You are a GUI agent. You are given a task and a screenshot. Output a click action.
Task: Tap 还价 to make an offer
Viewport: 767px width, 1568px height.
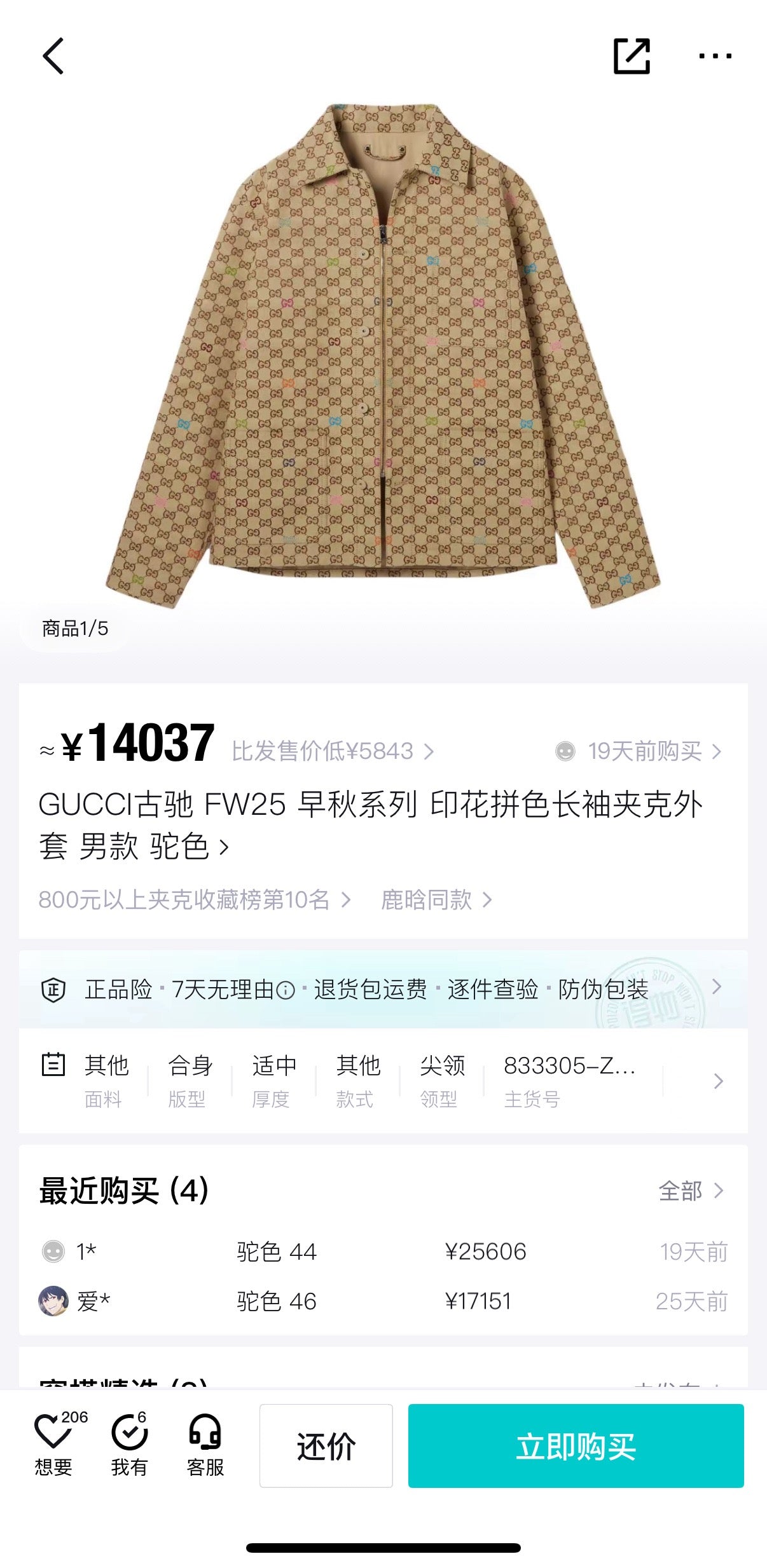(326, 1446)
